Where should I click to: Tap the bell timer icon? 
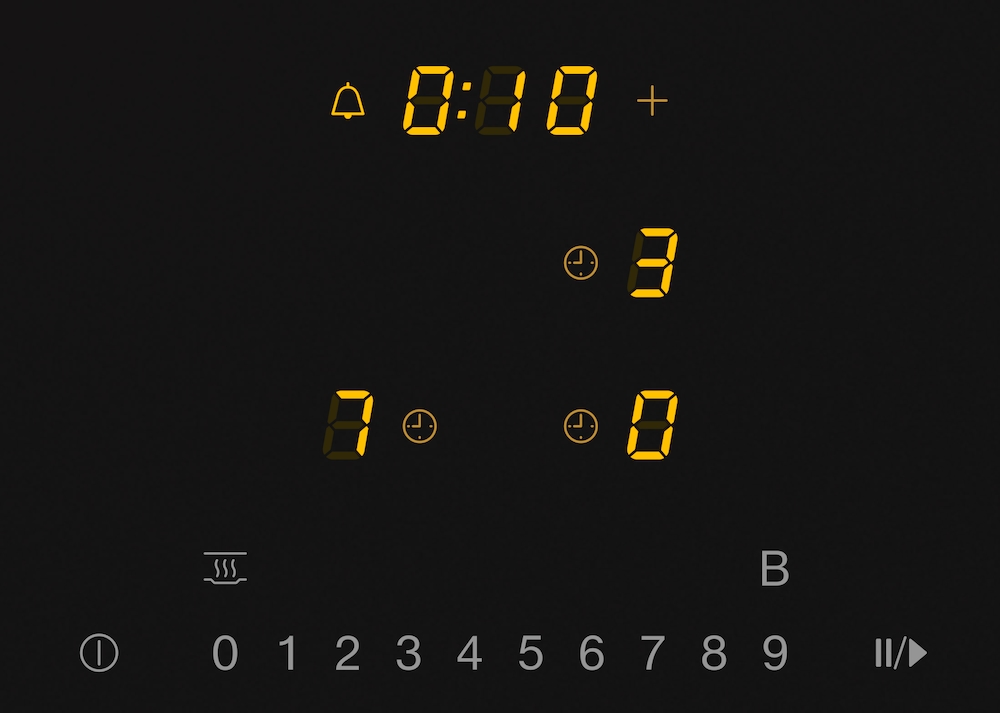348,102
